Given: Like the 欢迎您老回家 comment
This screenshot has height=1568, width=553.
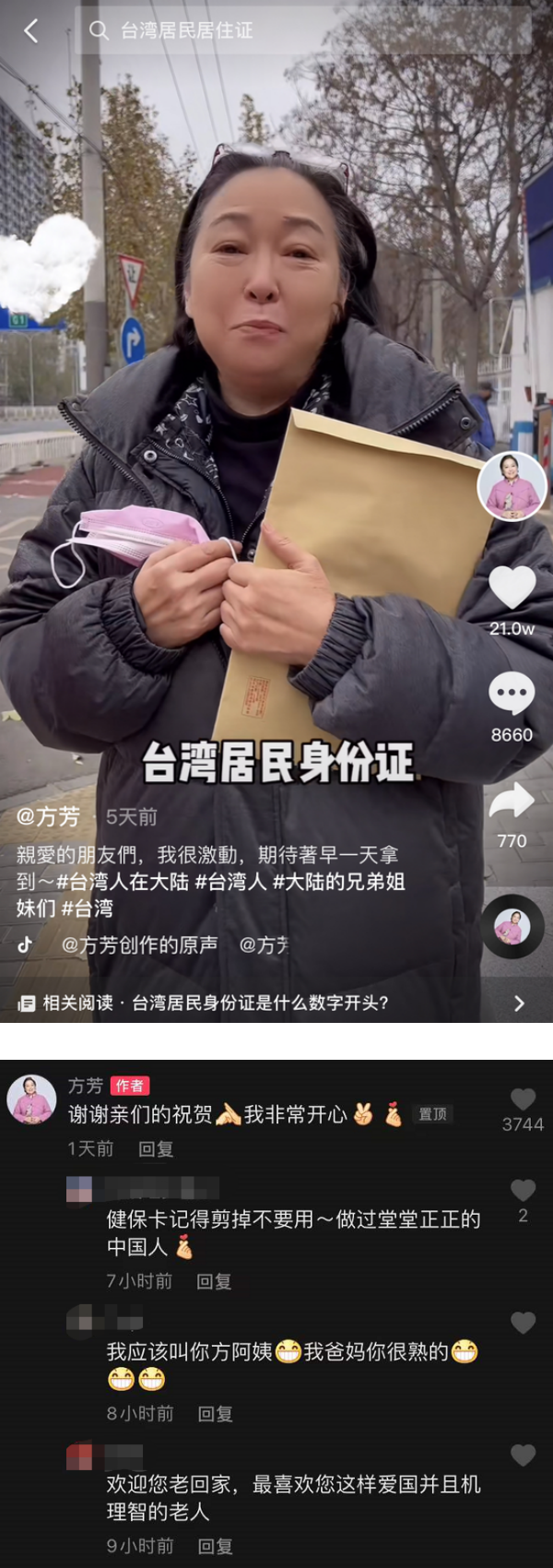Looking at the screenshot, I should pos(523,1455).
